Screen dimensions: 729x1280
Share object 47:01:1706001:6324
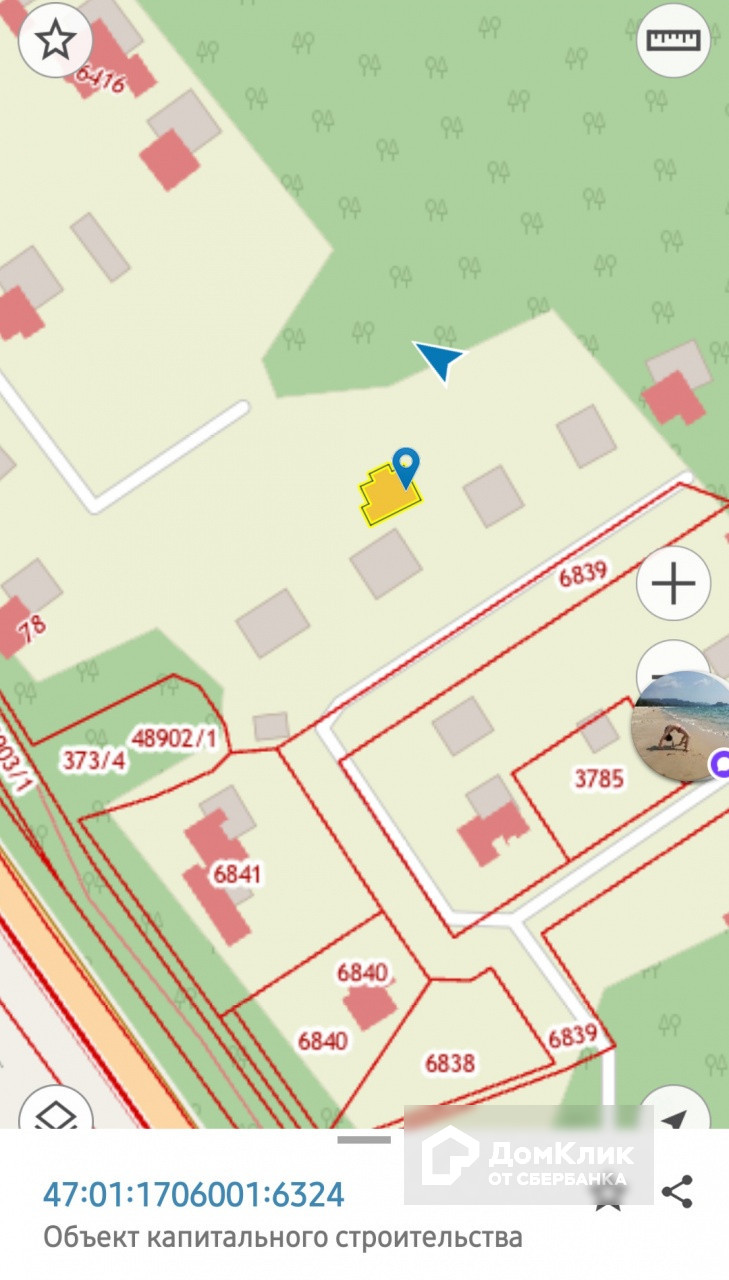[678, 1191]
